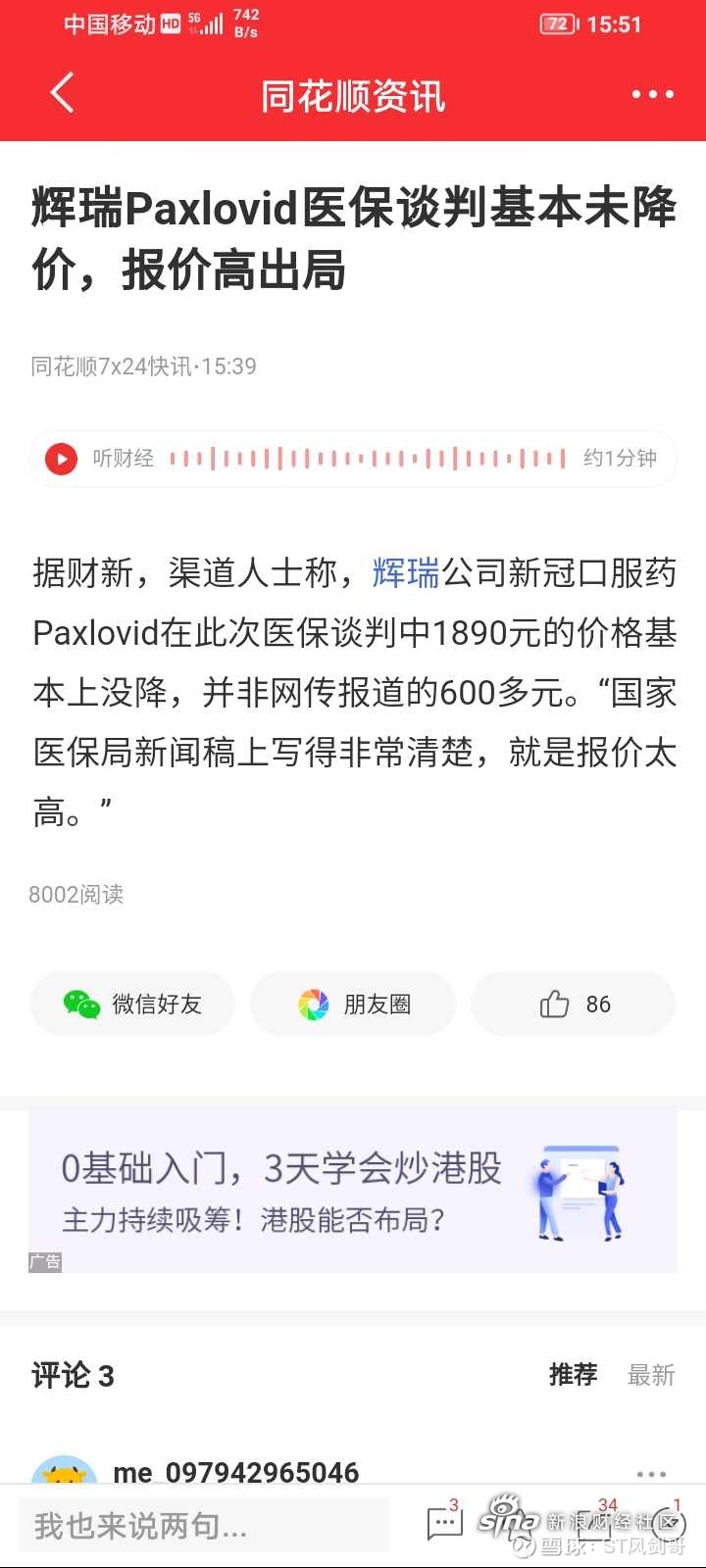Open the 辉瑞 stock link
706x1568 pixels.
(x=406, y=573)
